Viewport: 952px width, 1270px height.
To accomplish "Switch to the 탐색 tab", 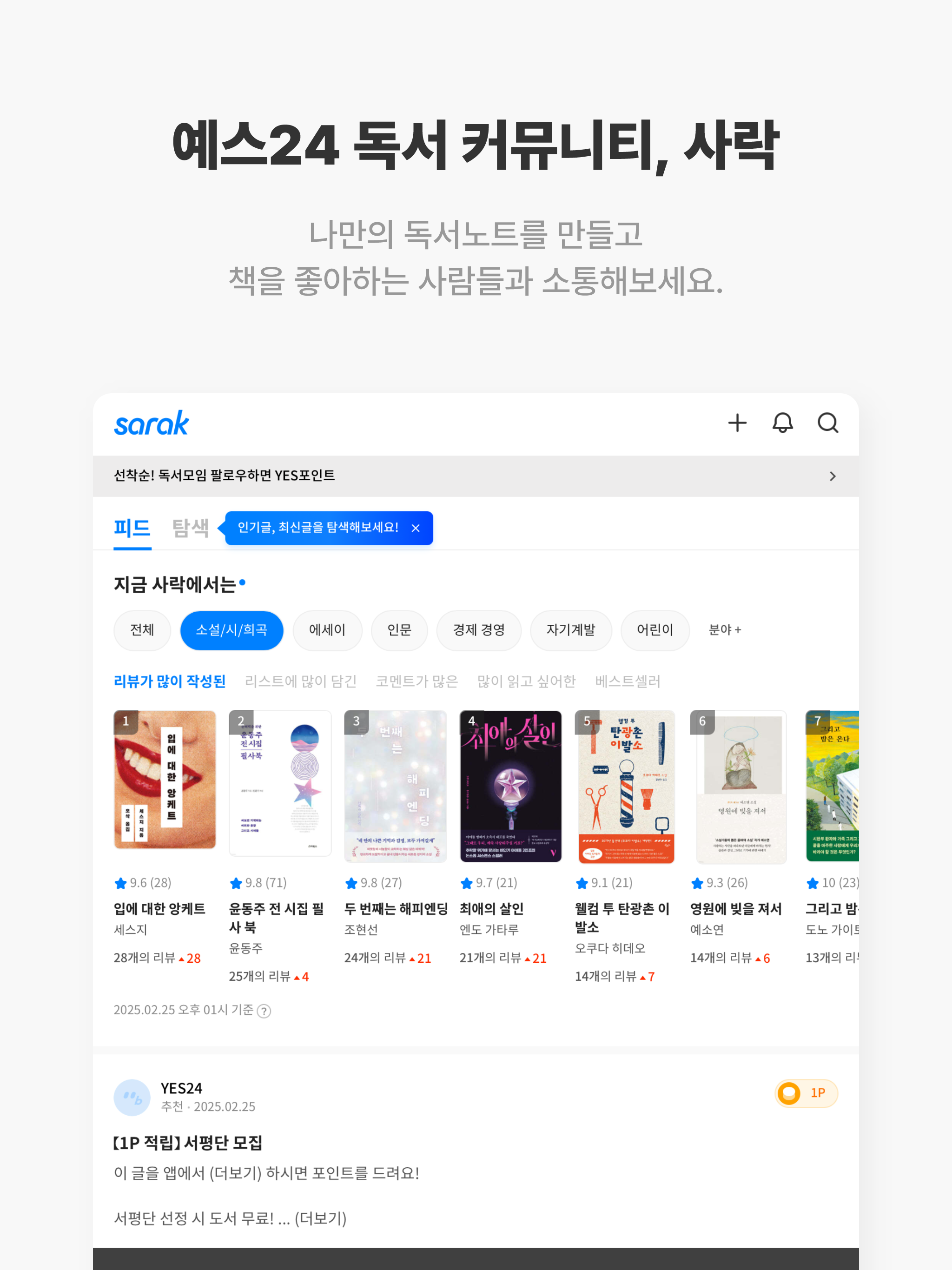I will pos(191,528).
